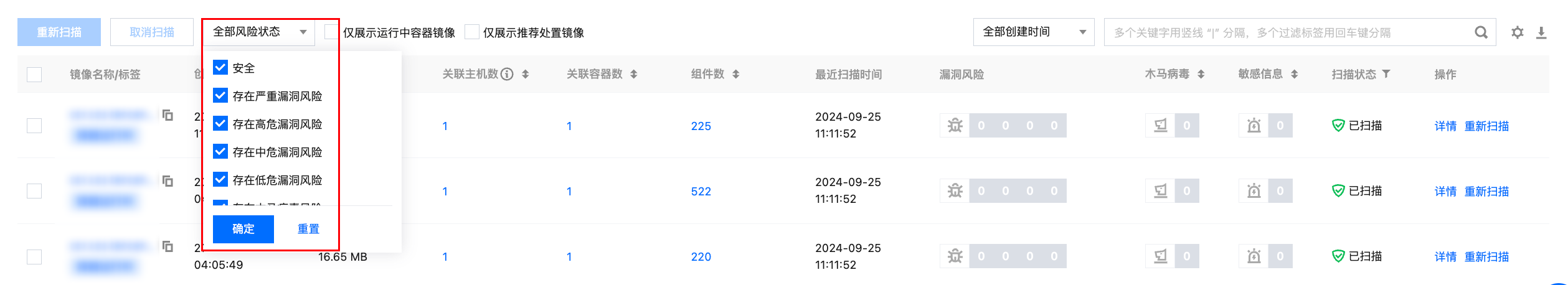Select all rows via header checkbox
The image size is (1568, 285).
[x=34, y=75]
